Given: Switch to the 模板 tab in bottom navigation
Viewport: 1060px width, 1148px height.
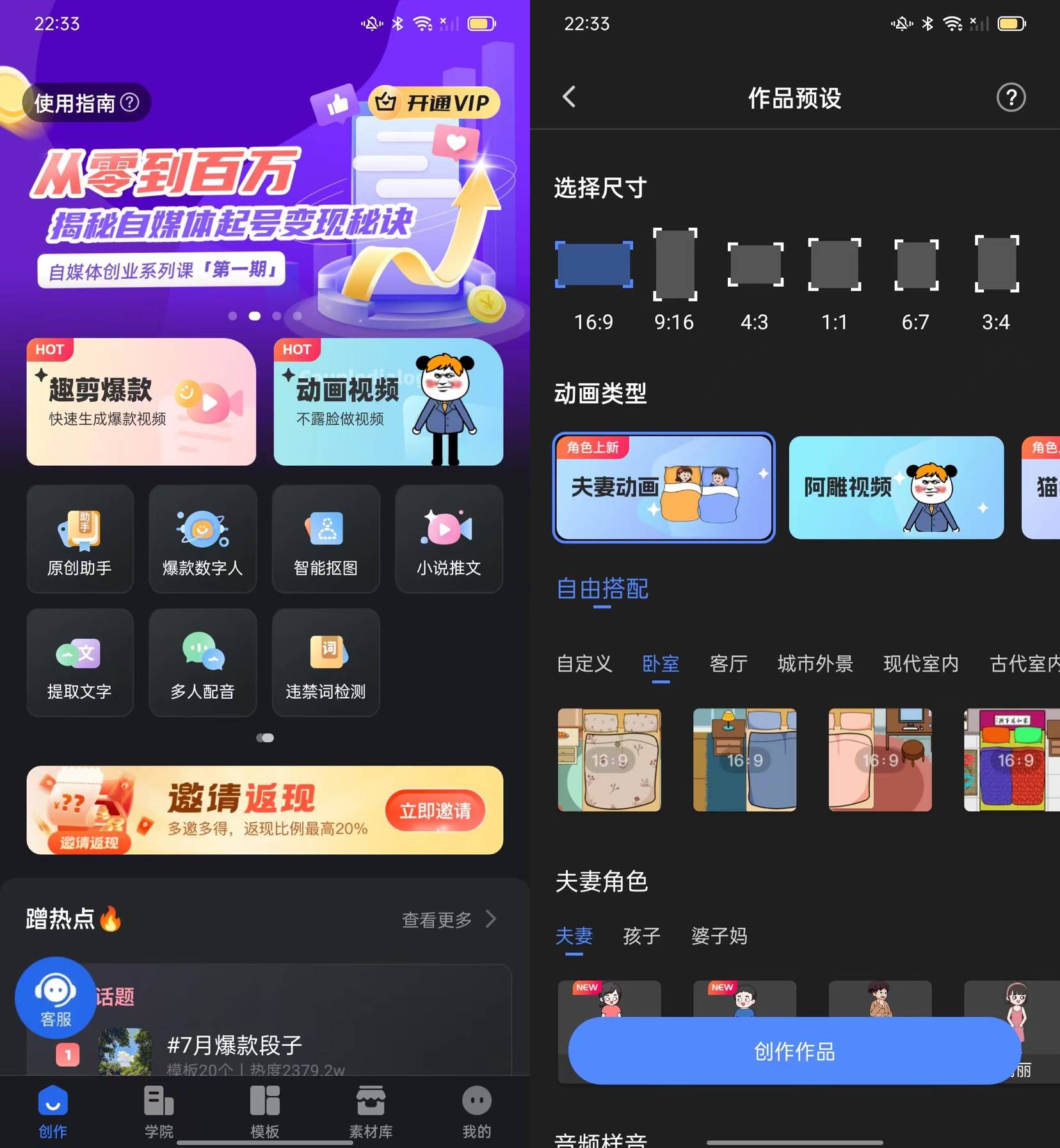Looking at the screenshot, I should click(264, 1112).
